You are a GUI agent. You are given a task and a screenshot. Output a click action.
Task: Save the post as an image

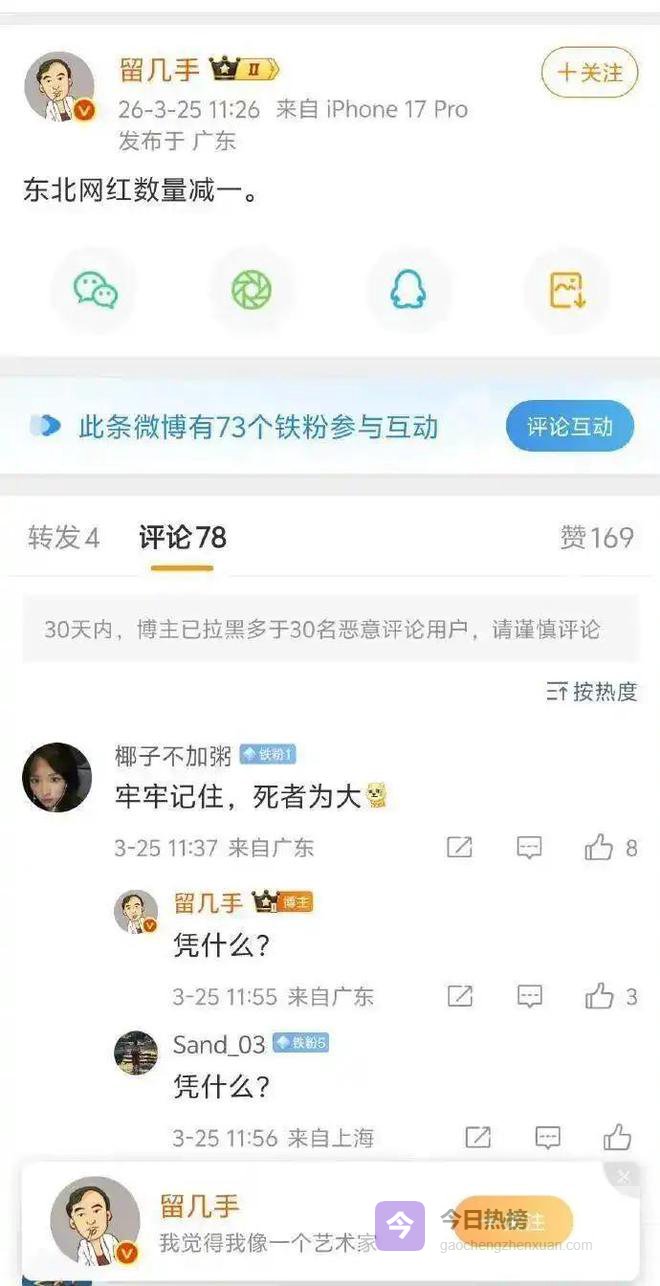click(566, 290)
